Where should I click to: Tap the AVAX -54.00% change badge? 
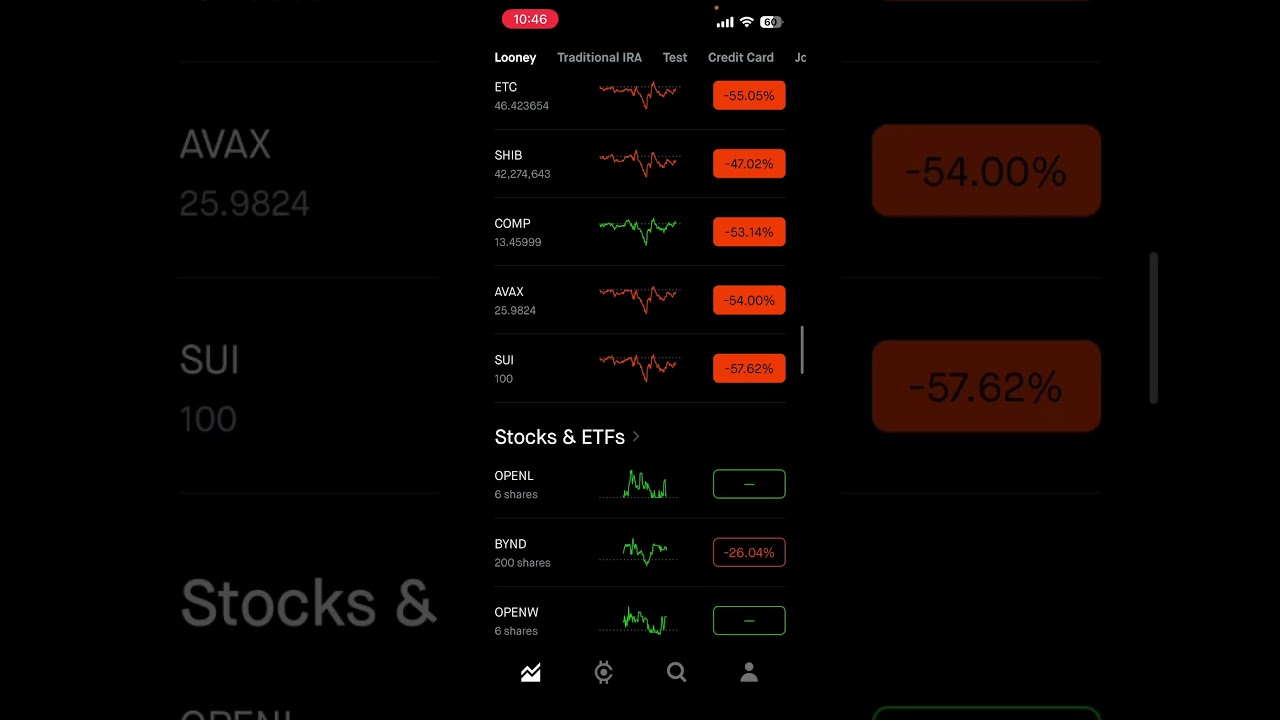[x=749, y=300]
